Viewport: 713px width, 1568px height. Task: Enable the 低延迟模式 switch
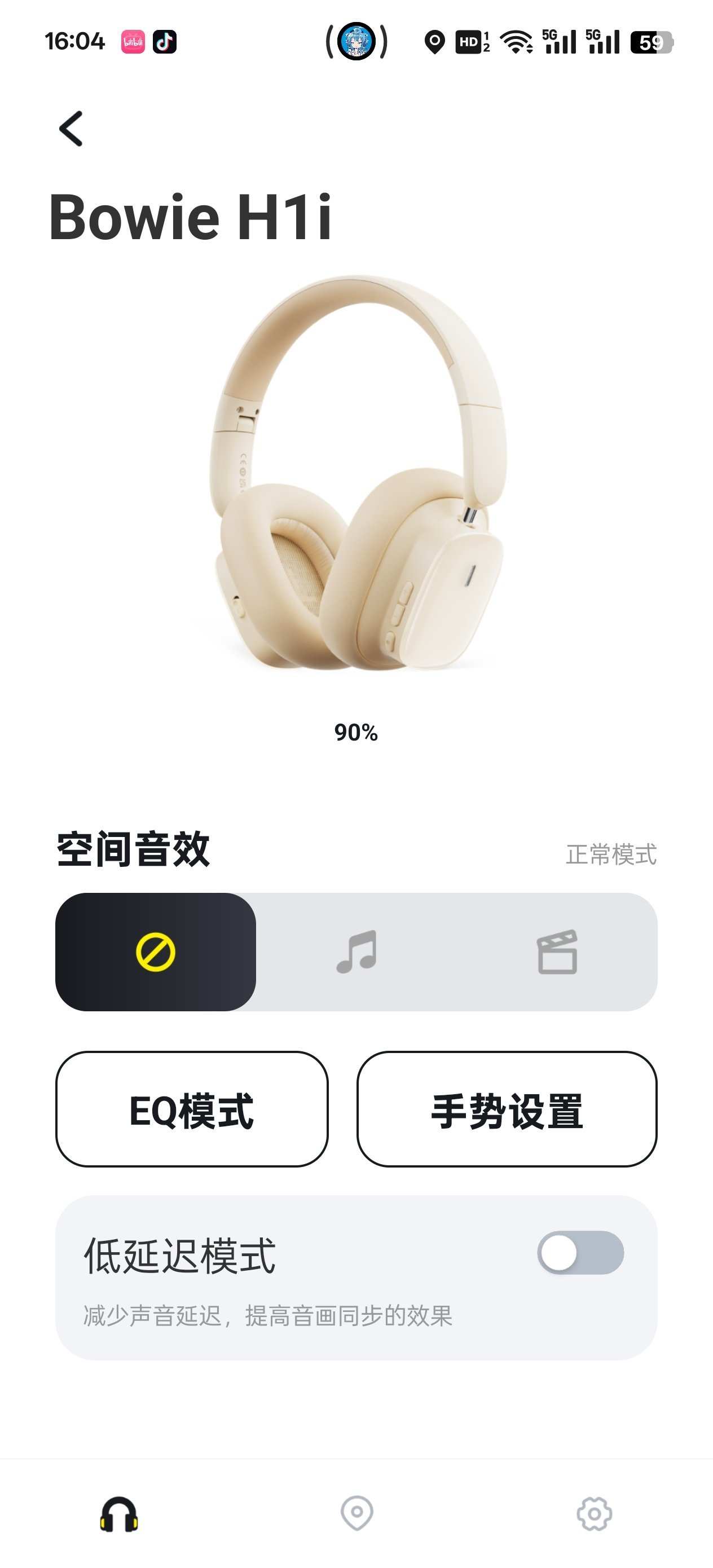[580, 1253]
